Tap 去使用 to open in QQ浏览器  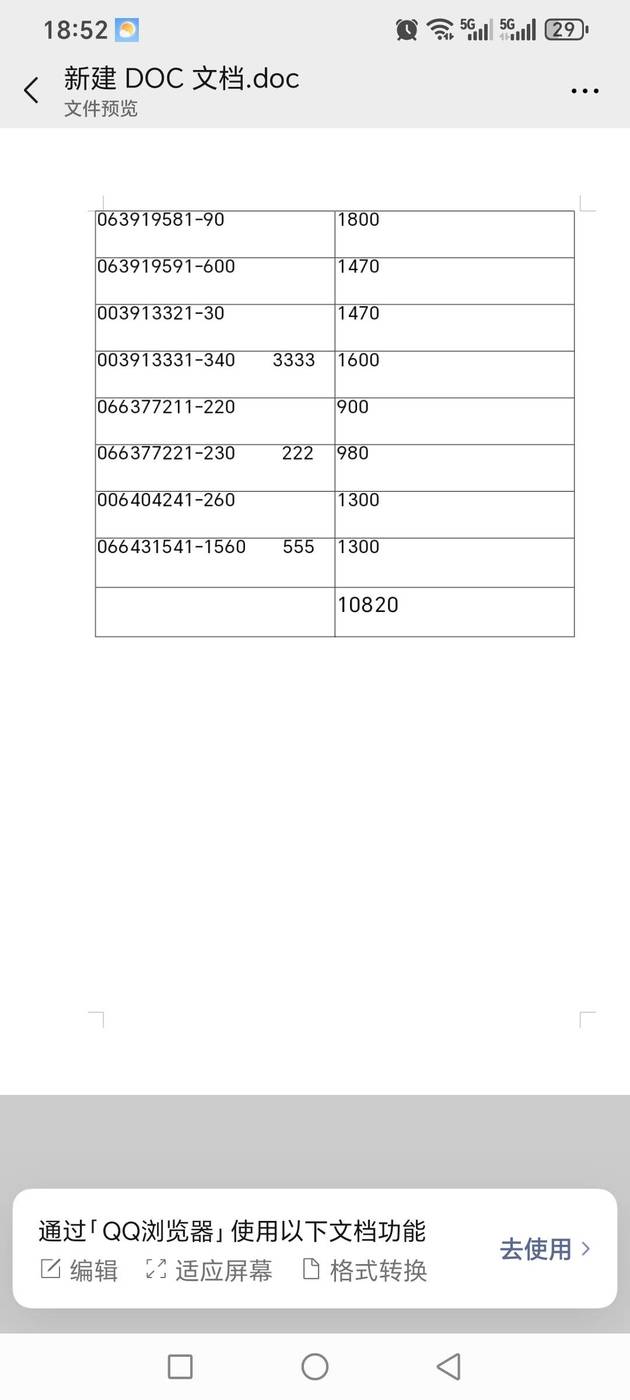[x=546, y=1249]
